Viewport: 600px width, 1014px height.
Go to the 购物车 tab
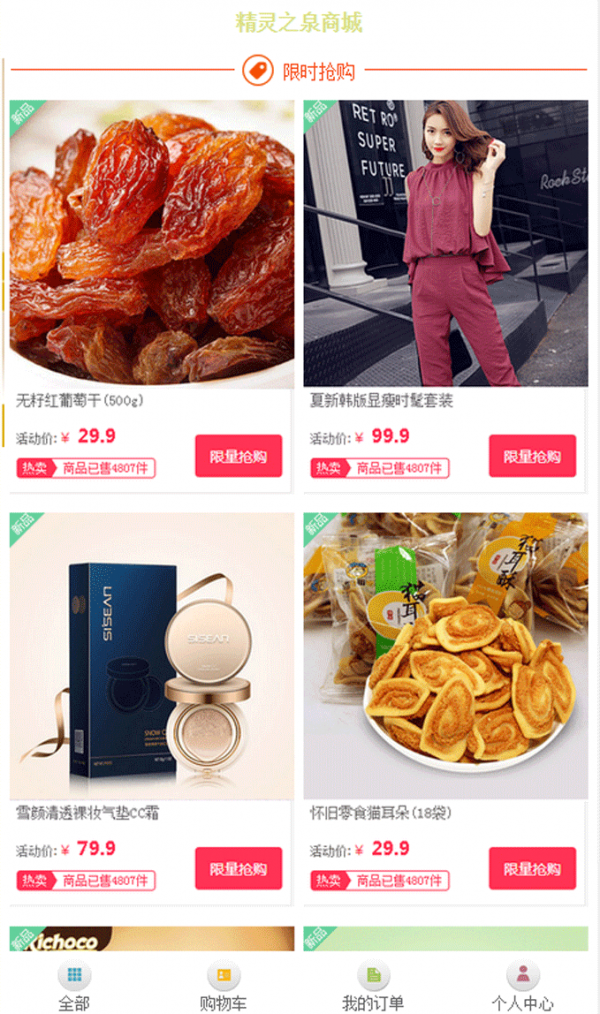pos(223,986)
